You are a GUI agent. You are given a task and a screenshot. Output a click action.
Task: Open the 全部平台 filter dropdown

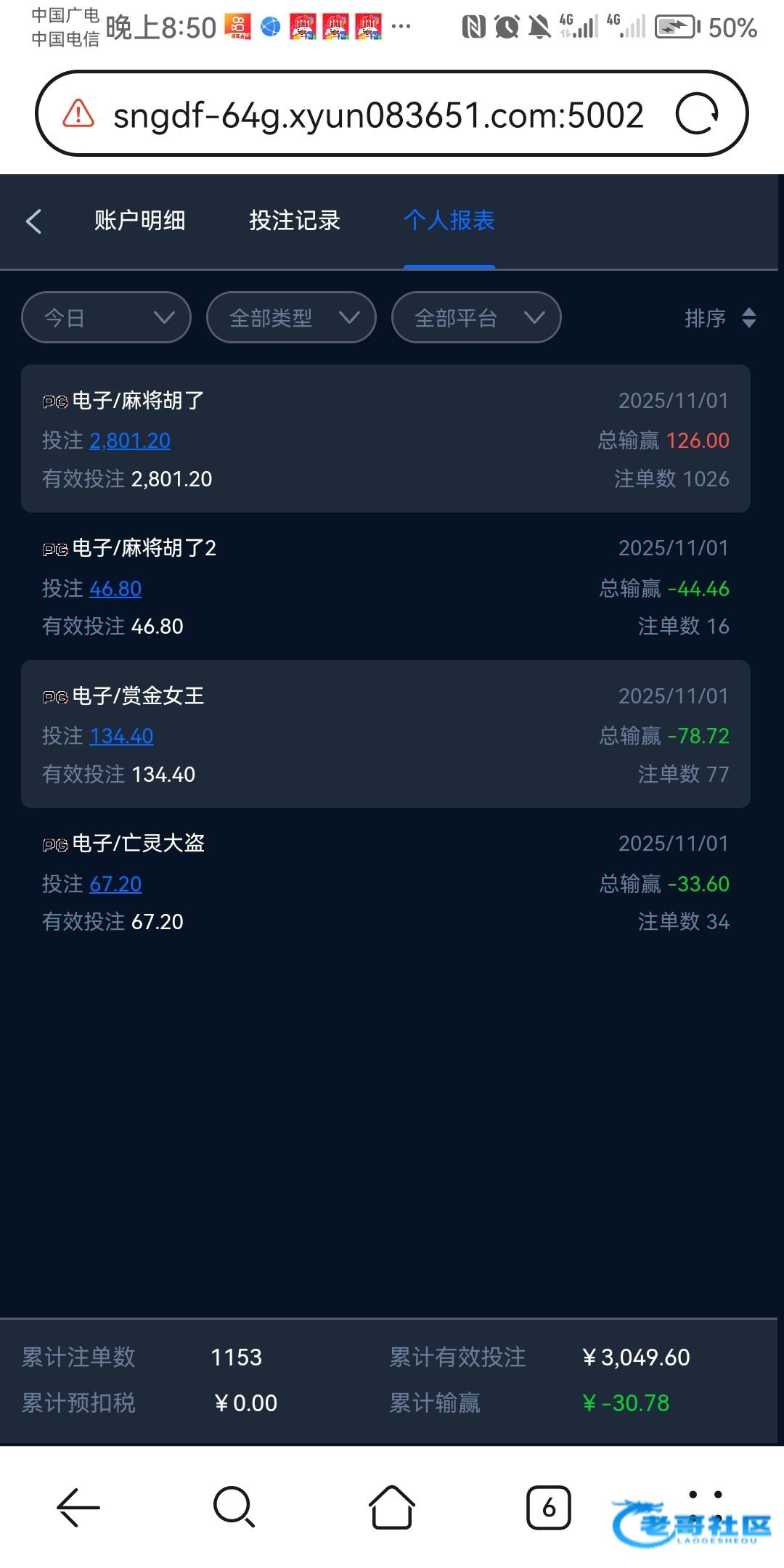476,318
